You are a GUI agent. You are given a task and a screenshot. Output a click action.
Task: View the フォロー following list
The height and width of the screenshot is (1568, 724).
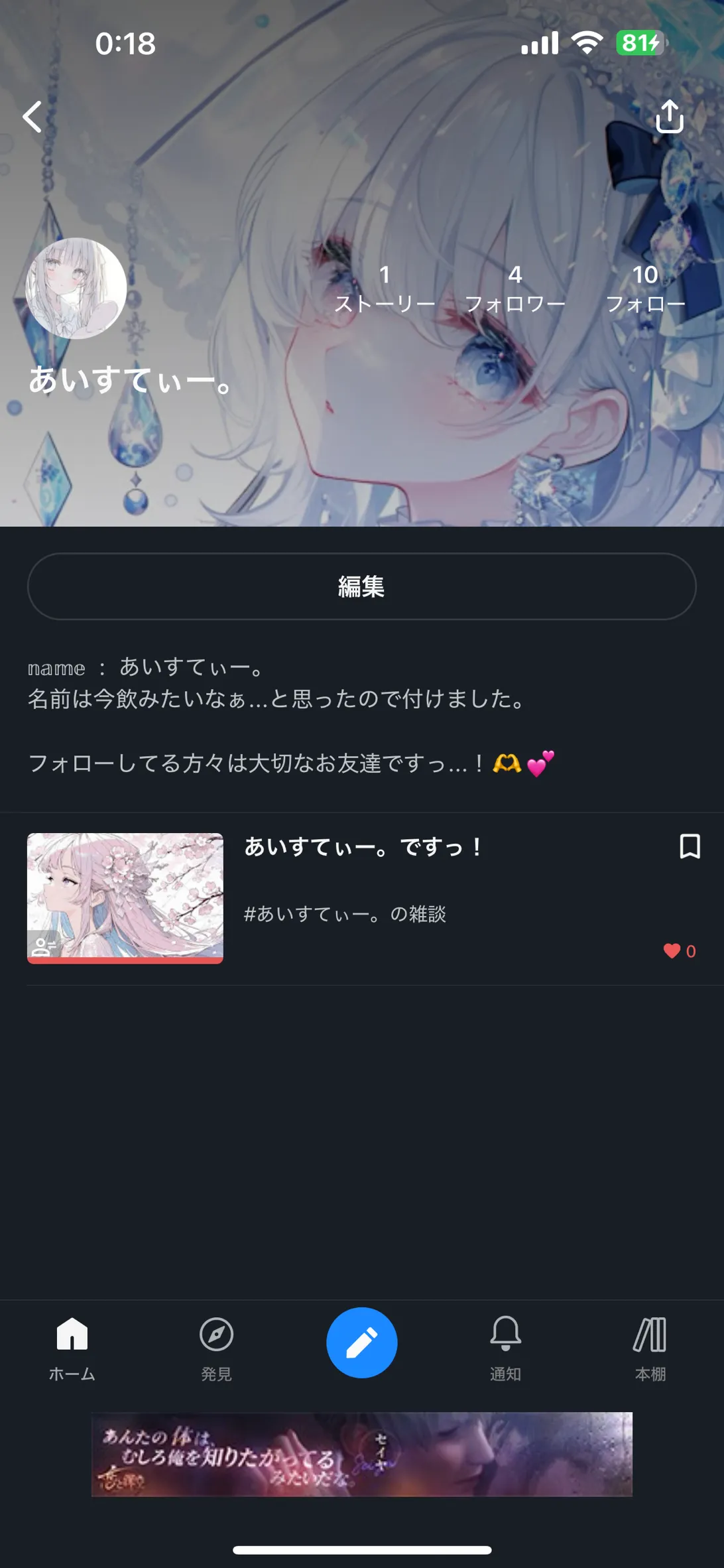click(x=645, y=289)
